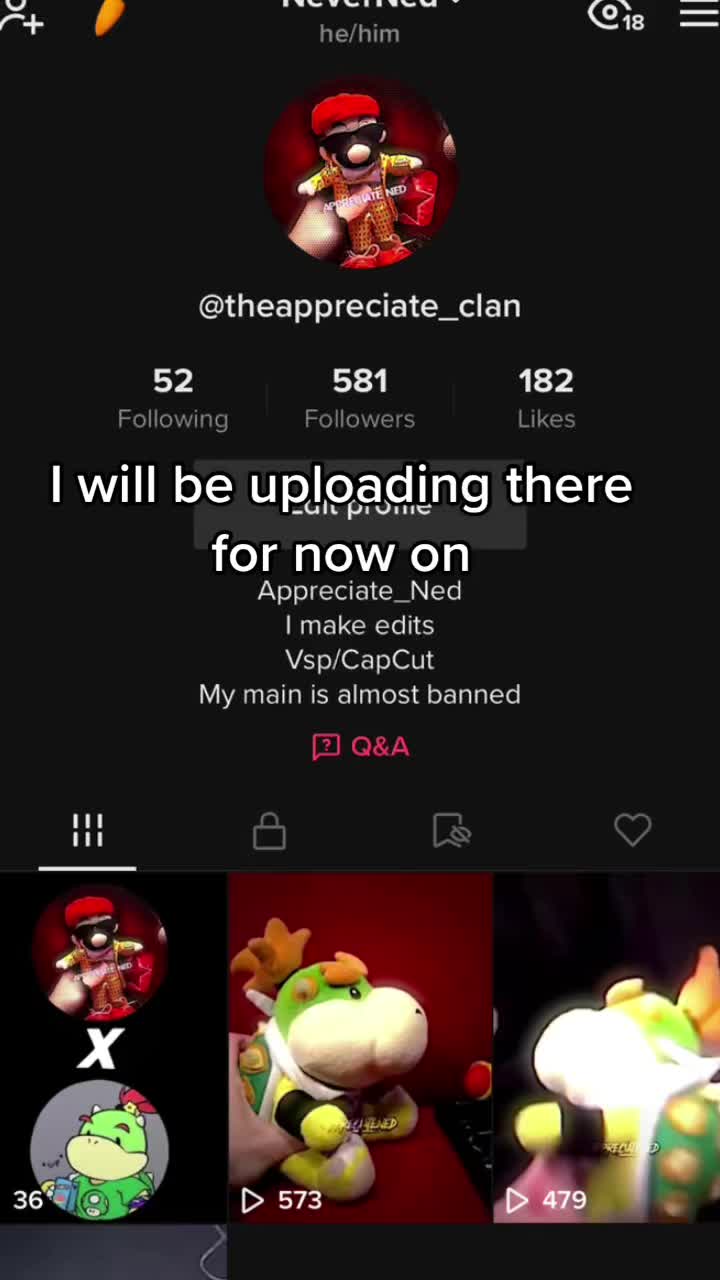Tap the profile avatar picture
720x1280 pixels.
click(x=360, y=171)
